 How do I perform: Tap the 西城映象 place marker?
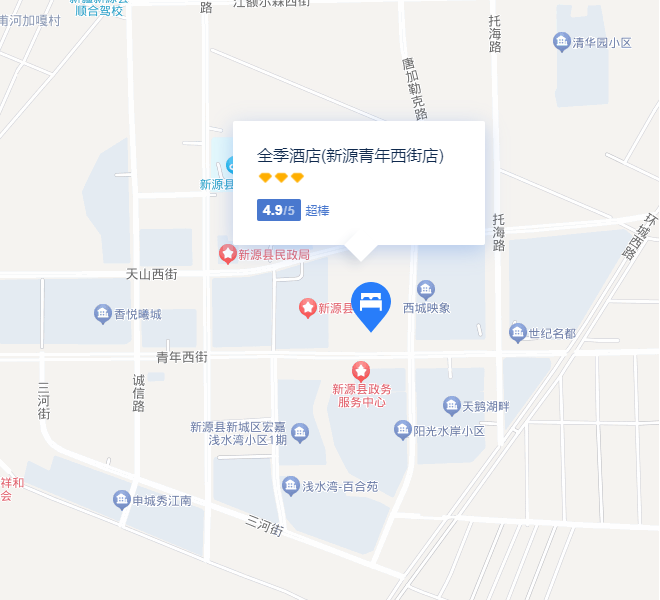(x=426, y=291)
